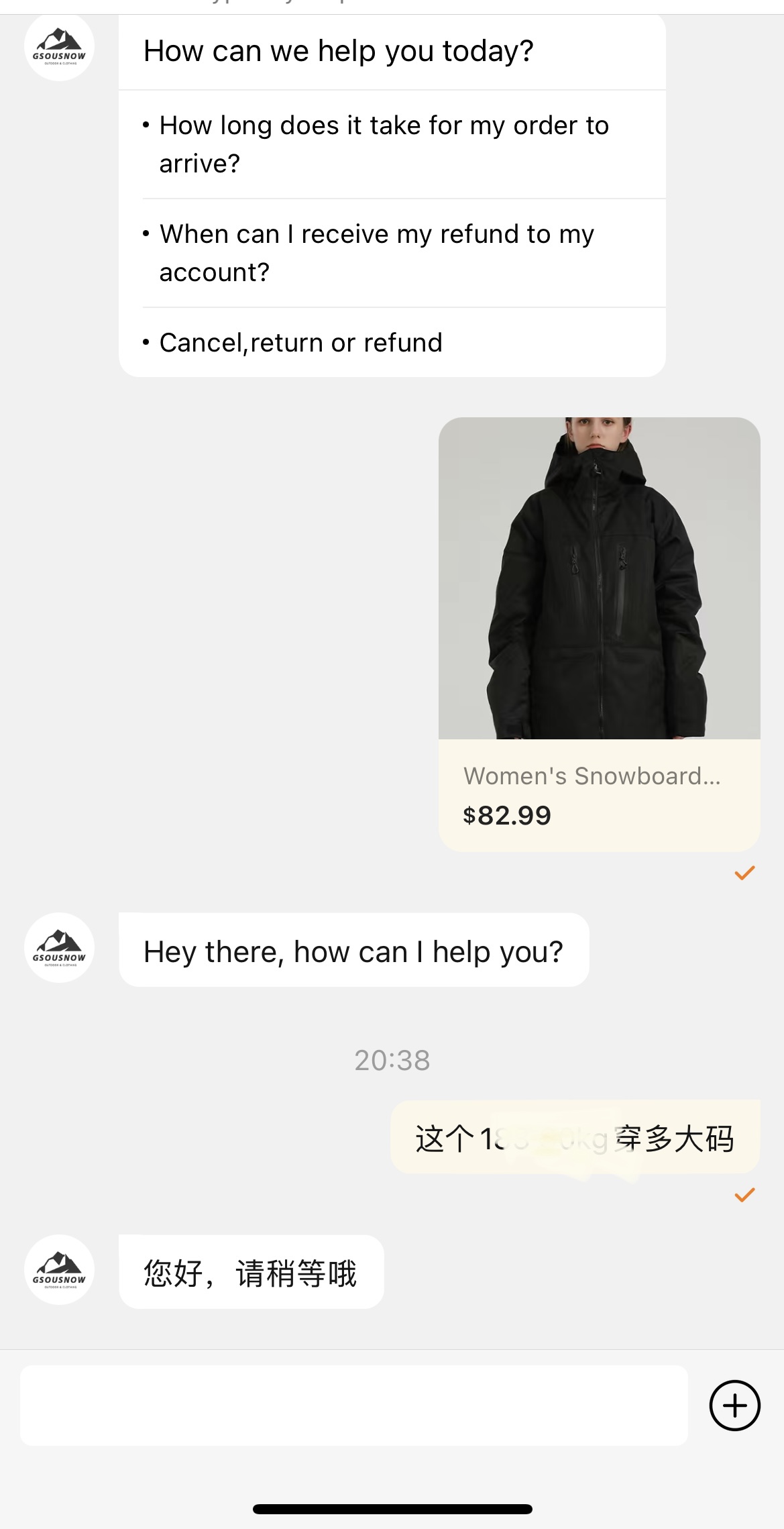Open the plus attachment menu
This screenshot has height=1529, width=784.
click(734, 1406)
